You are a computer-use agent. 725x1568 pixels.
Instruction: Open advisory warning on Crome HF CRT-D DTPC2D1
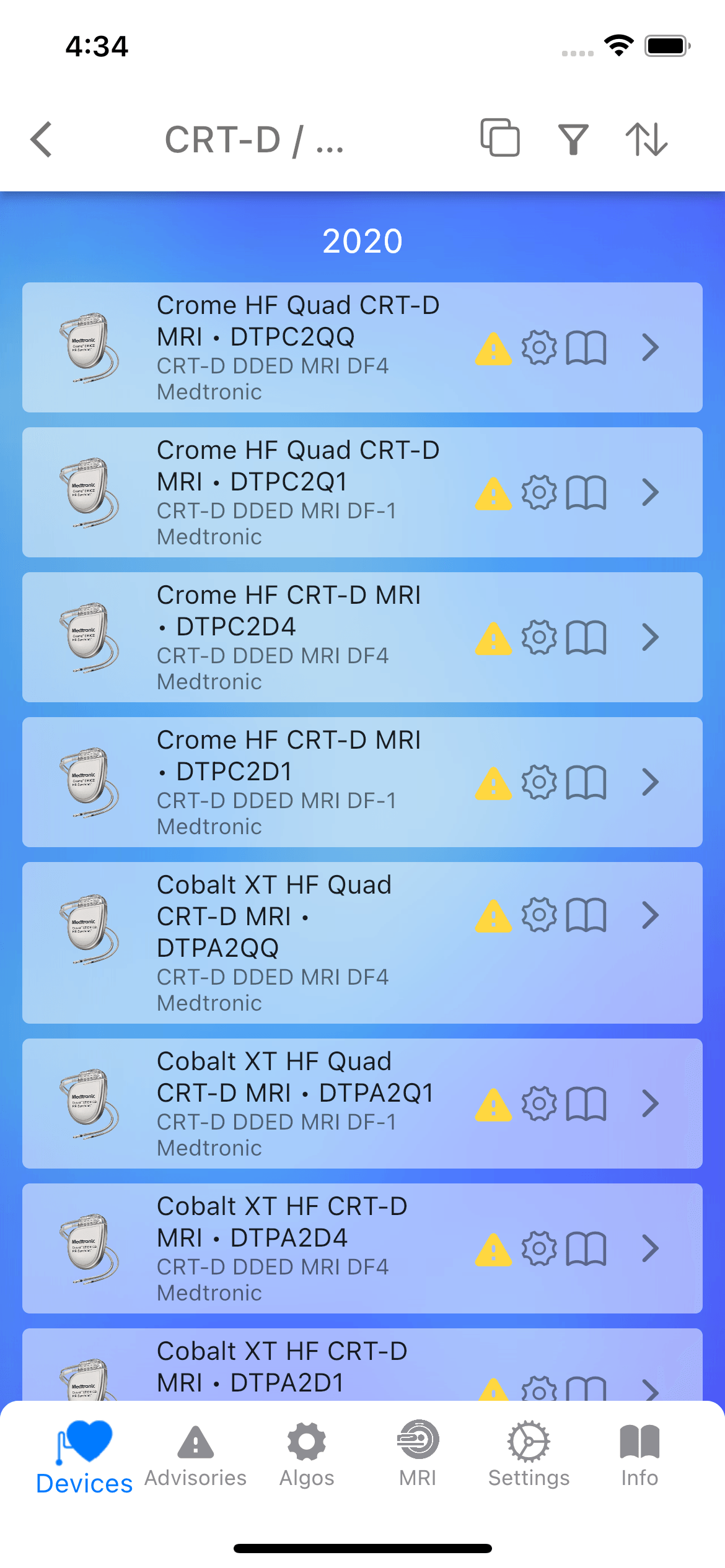tap(493, 783)
